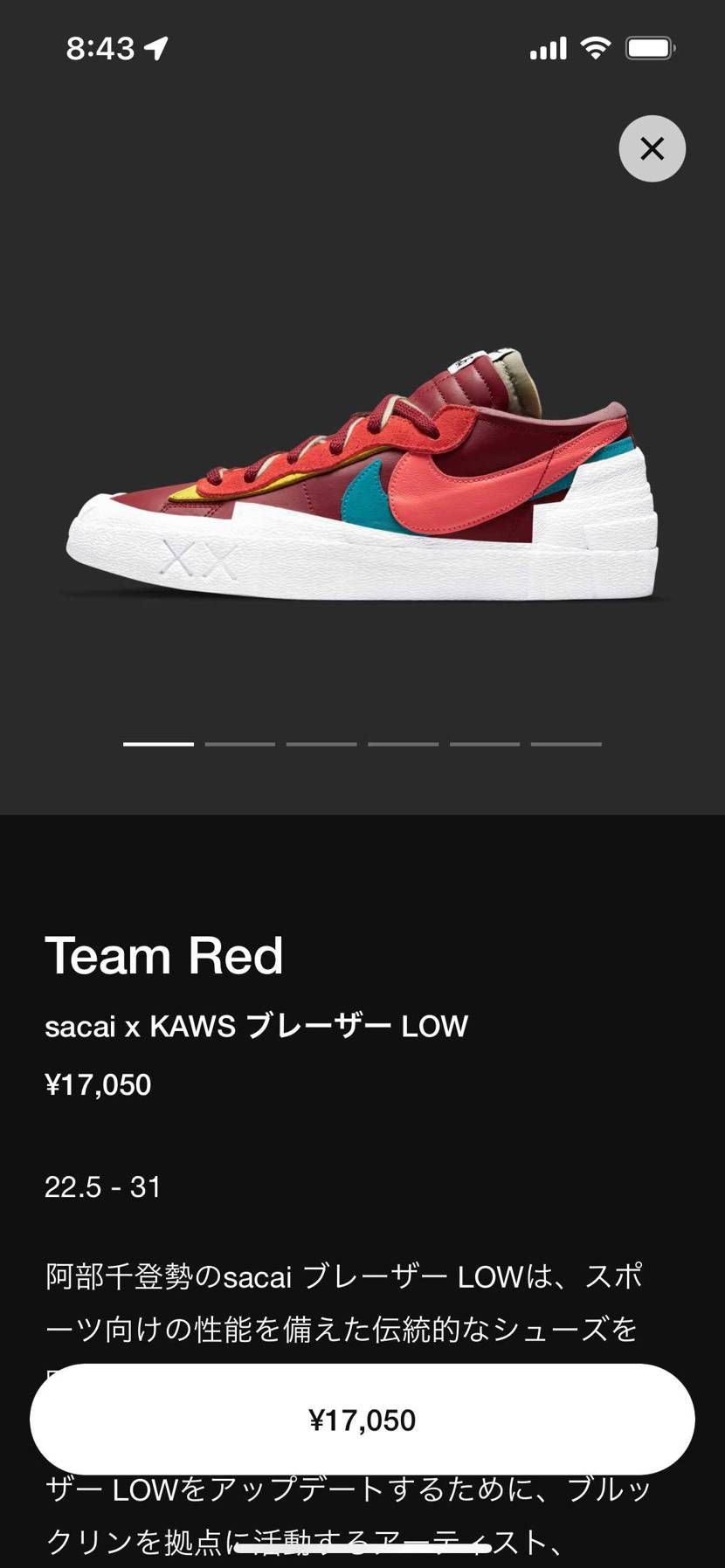Tap the ¥17,050 purchase button
Viewport: 725px width, 1568px height.
[362, 1420]
